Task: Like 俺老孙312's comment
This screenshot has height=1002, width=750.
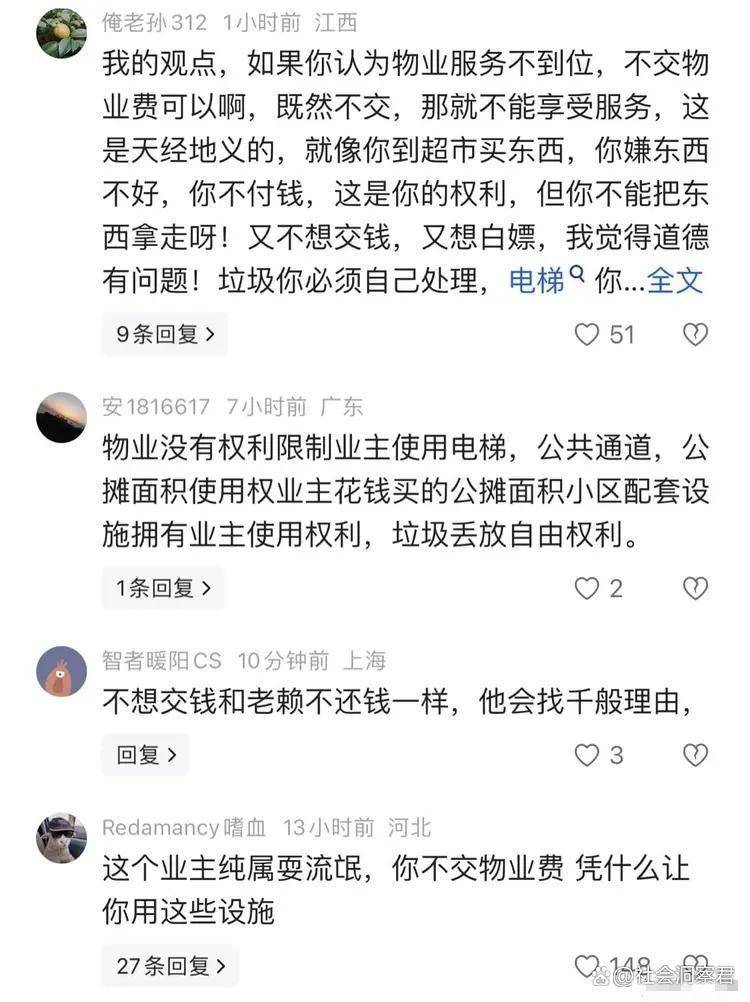Action: click(x=588, y=334)
